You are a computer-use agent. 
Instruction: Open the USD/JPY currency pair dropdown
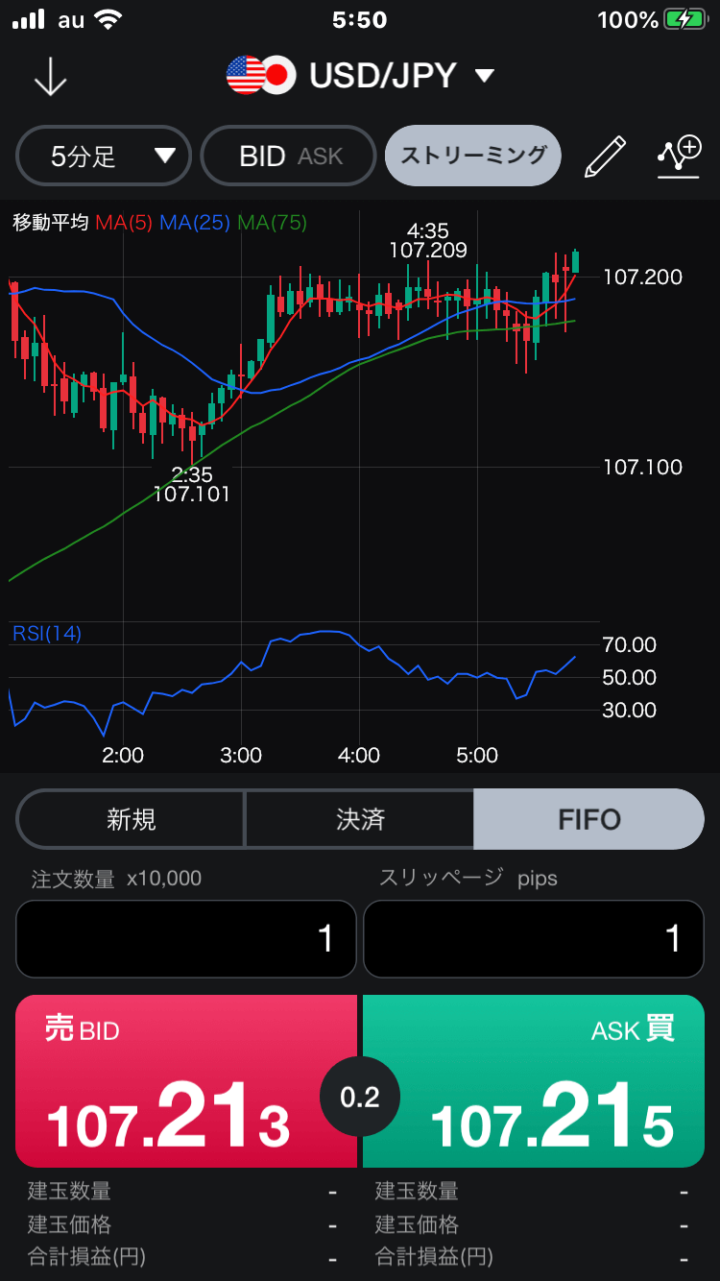tap(360, 75)
